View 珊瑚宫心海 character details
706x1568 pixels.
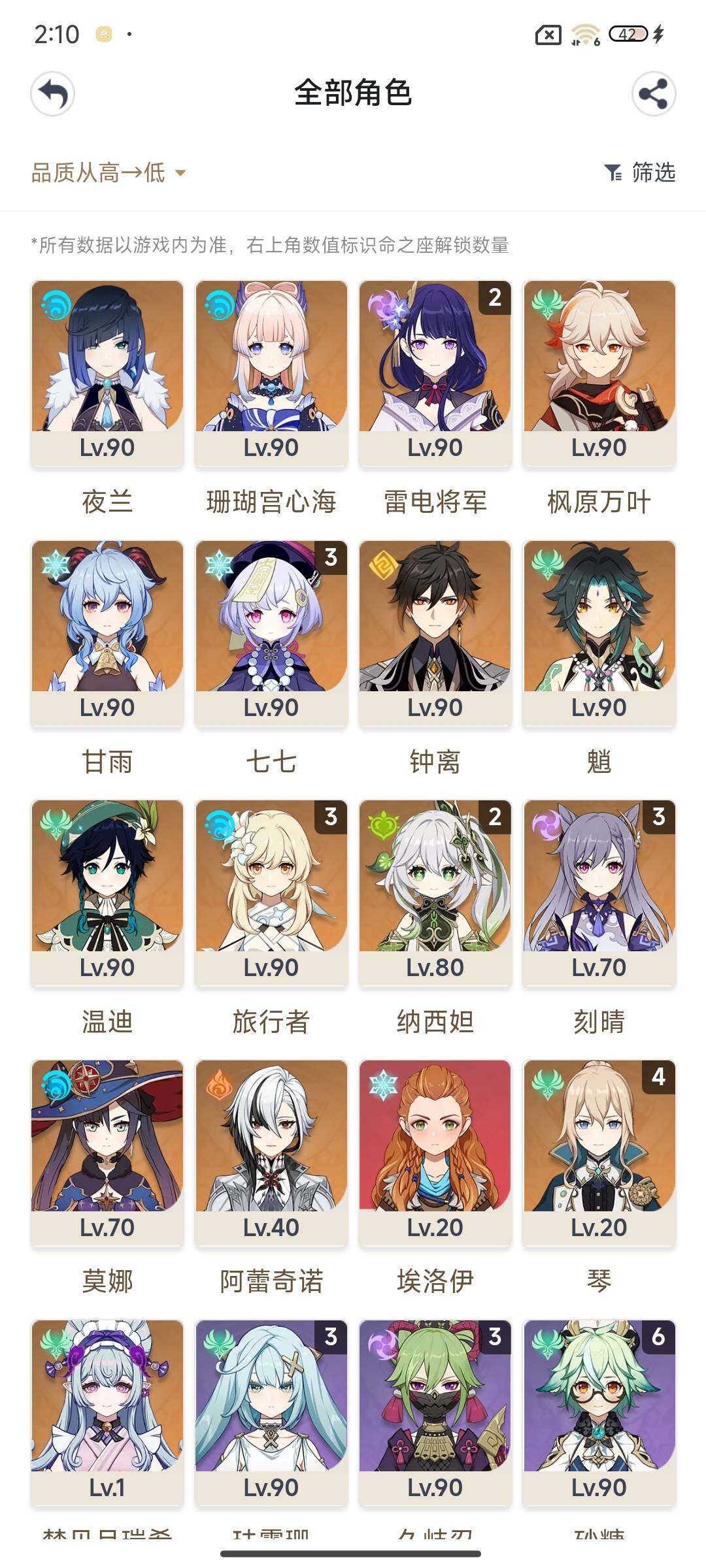271,372
